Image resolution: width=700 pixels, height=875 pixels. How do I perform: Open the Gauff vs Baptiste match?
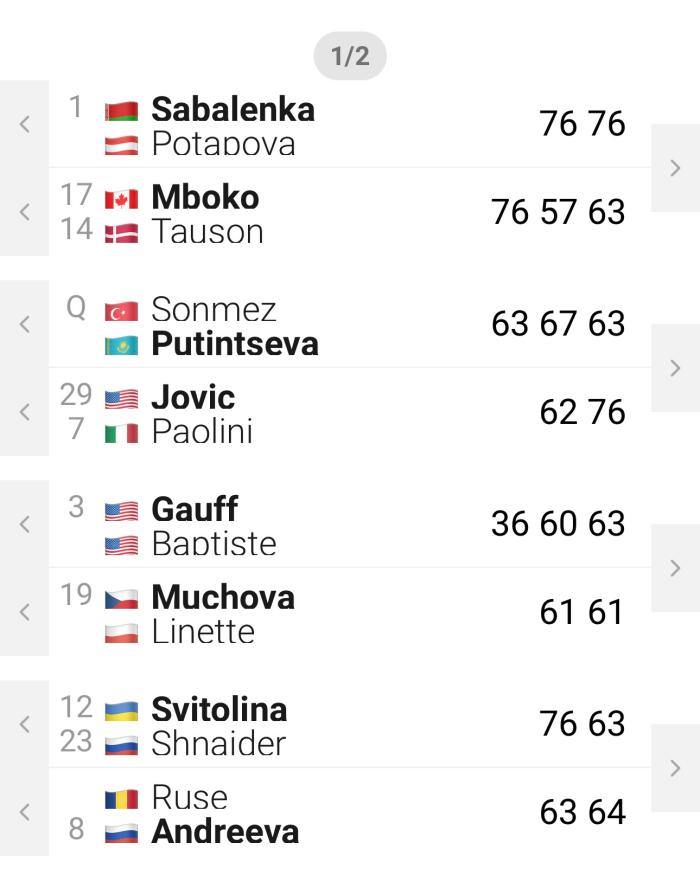pyautogui.click(x=350, y=524)
